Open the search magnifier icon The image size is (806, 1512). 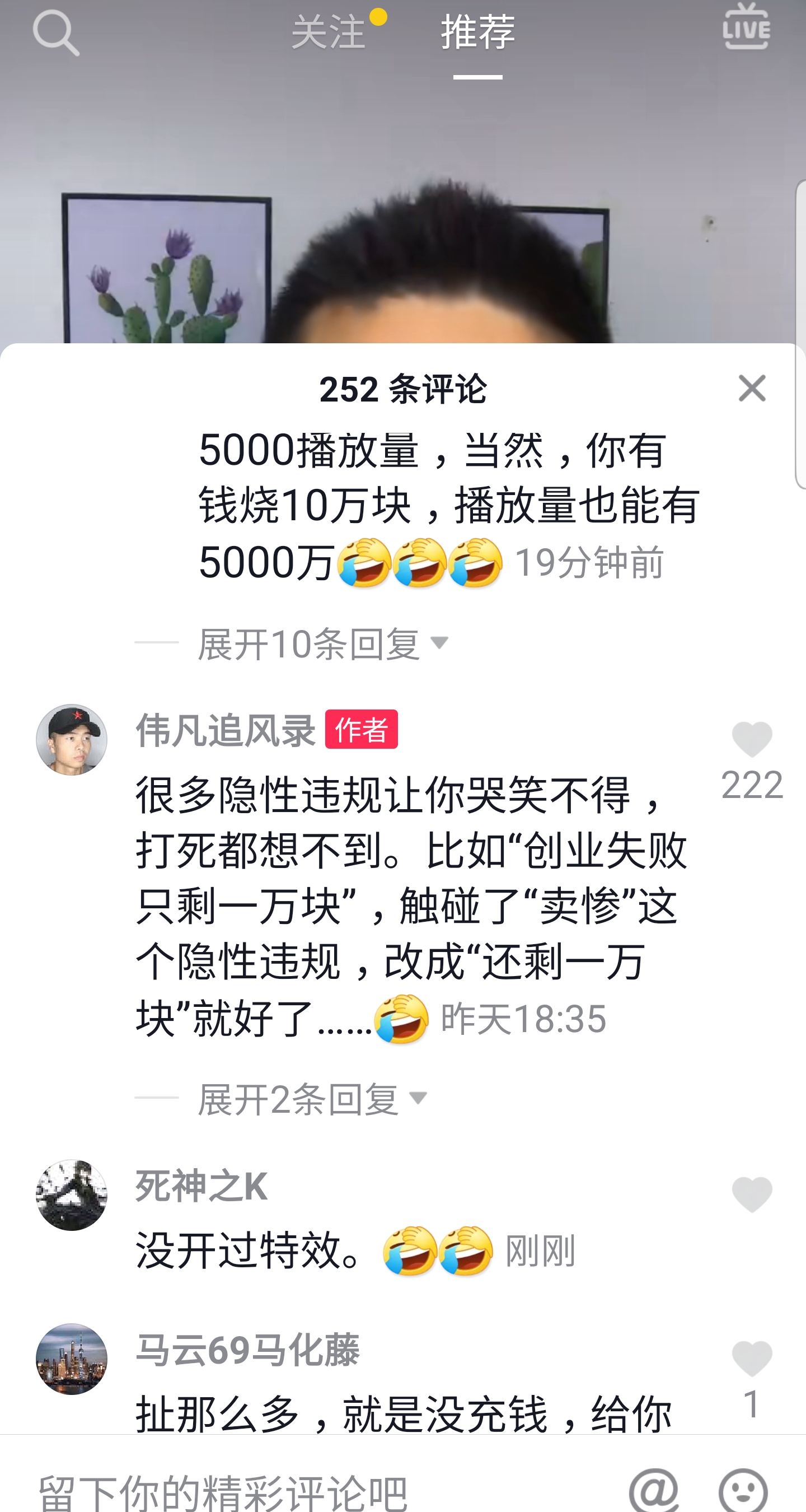pyautogui.click(x=56, y=33)
